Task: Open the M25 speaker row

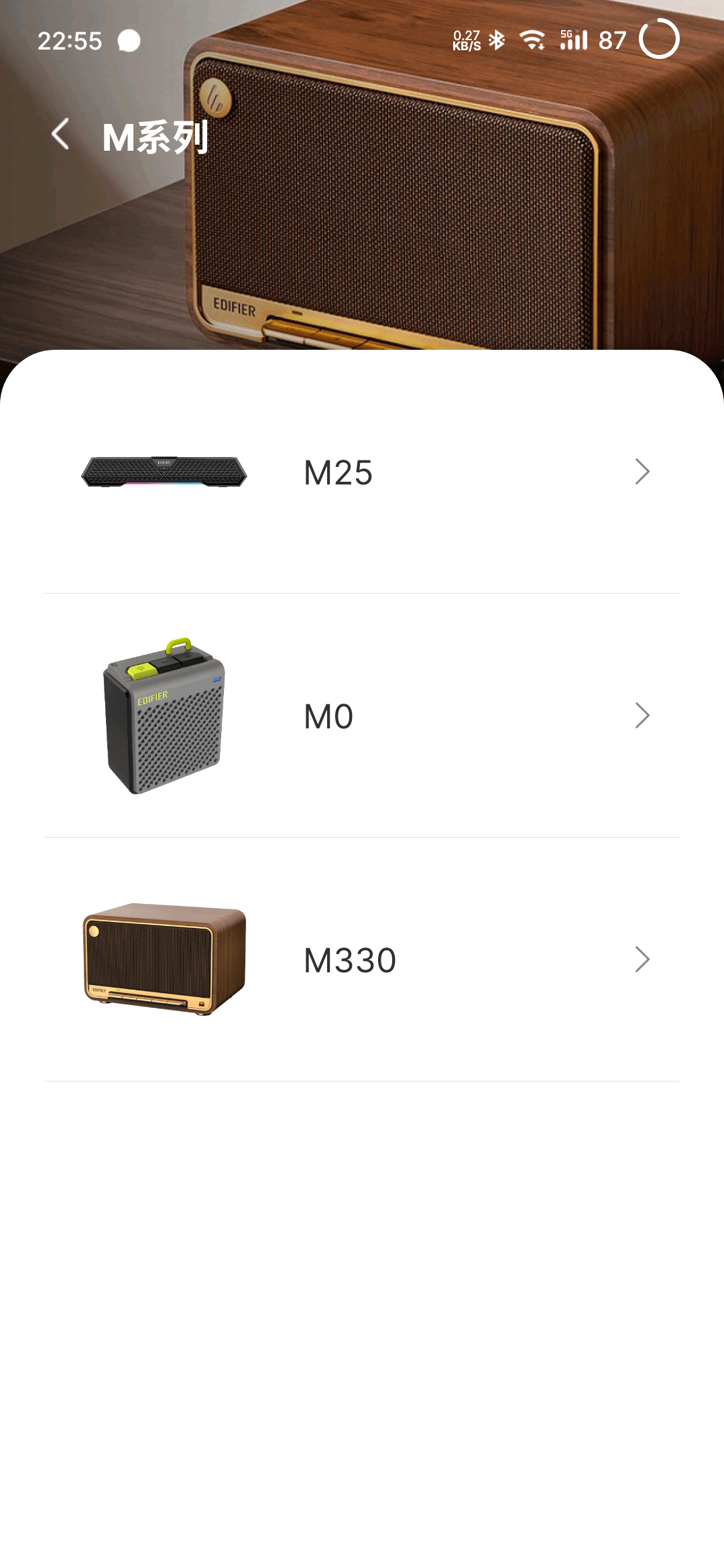Action: [x=362, y=472]
